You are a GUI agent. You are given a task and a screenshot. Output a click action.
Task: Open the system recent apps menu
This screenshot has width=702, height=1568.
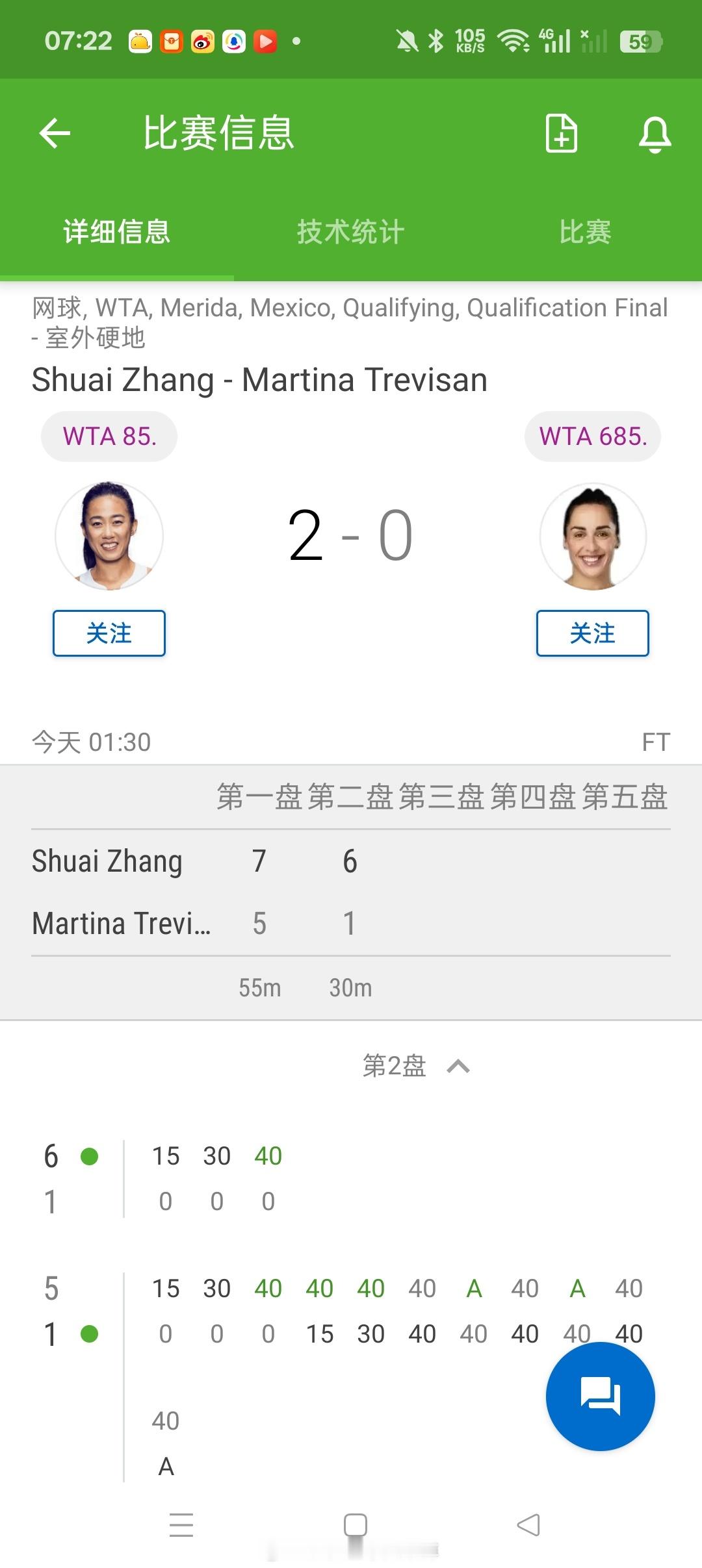tap(181, 1524)
